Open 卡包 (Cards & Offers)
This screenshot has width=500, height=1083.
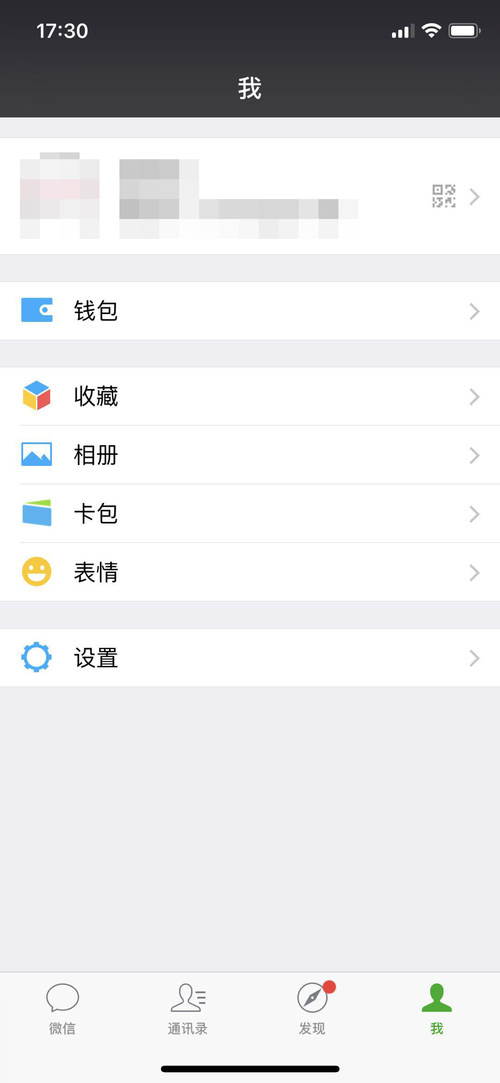tap(250, 514)
